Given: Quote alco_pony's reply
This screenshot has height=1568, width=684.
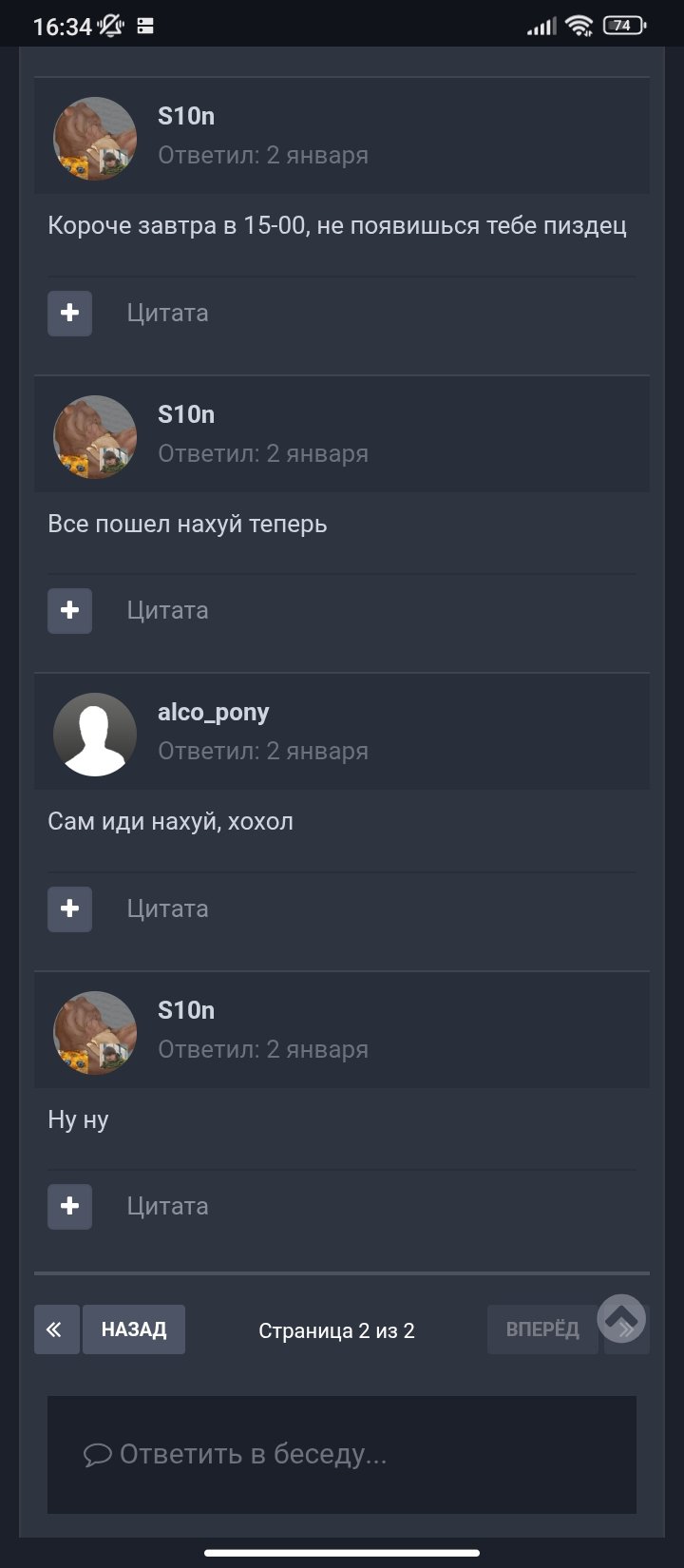Looking at the screenshot, I should tap(167, 908).
